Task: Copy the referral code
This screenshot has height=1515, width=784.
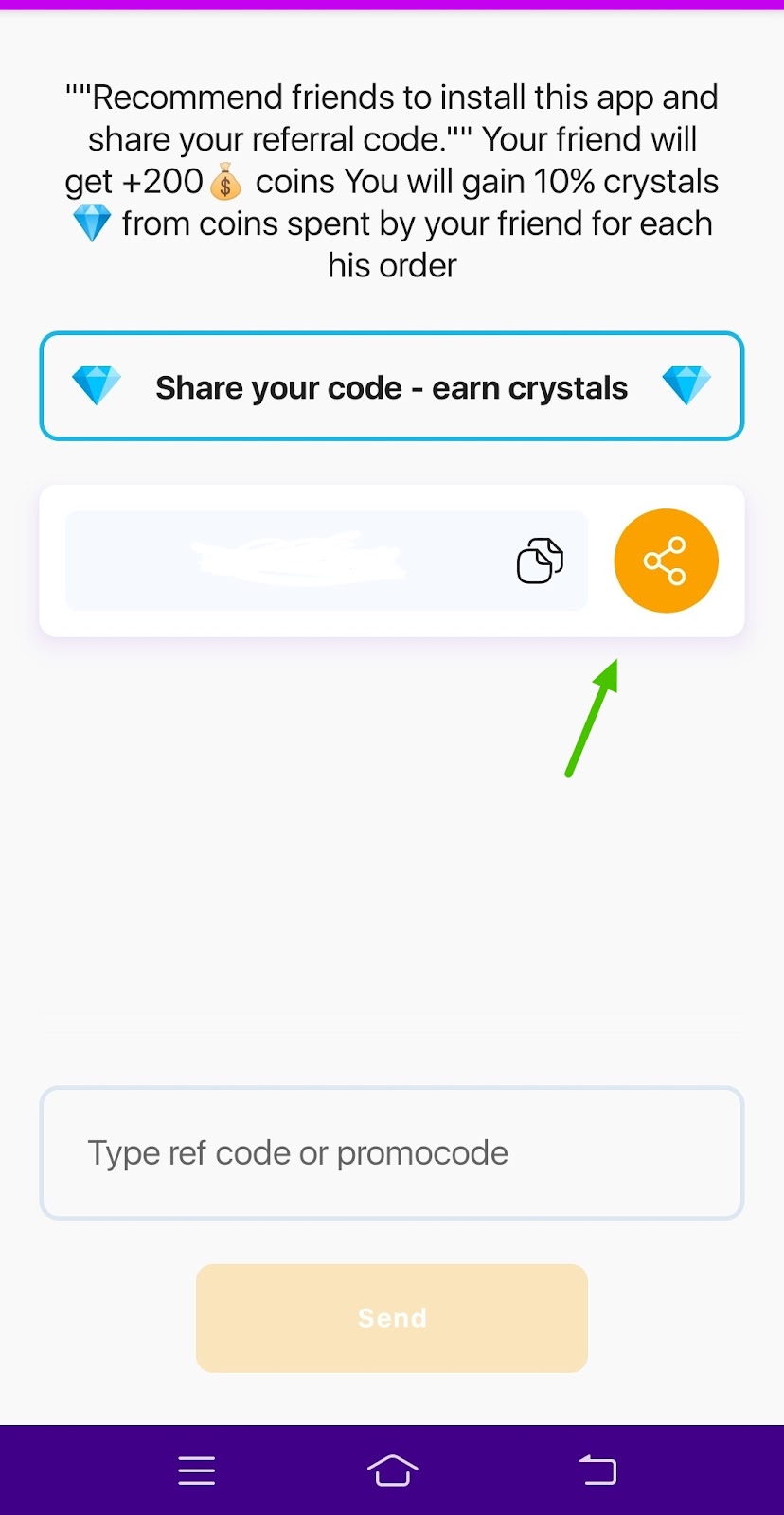Action: (x=540, y=561)
